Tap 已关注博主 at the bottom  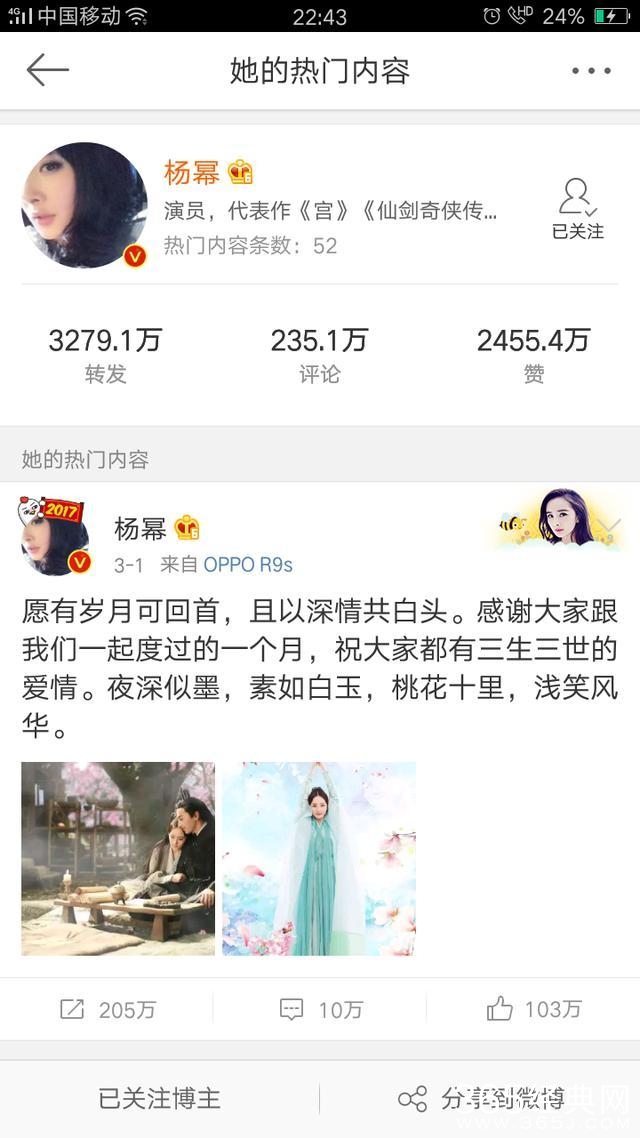click(x=159, y=1098)
